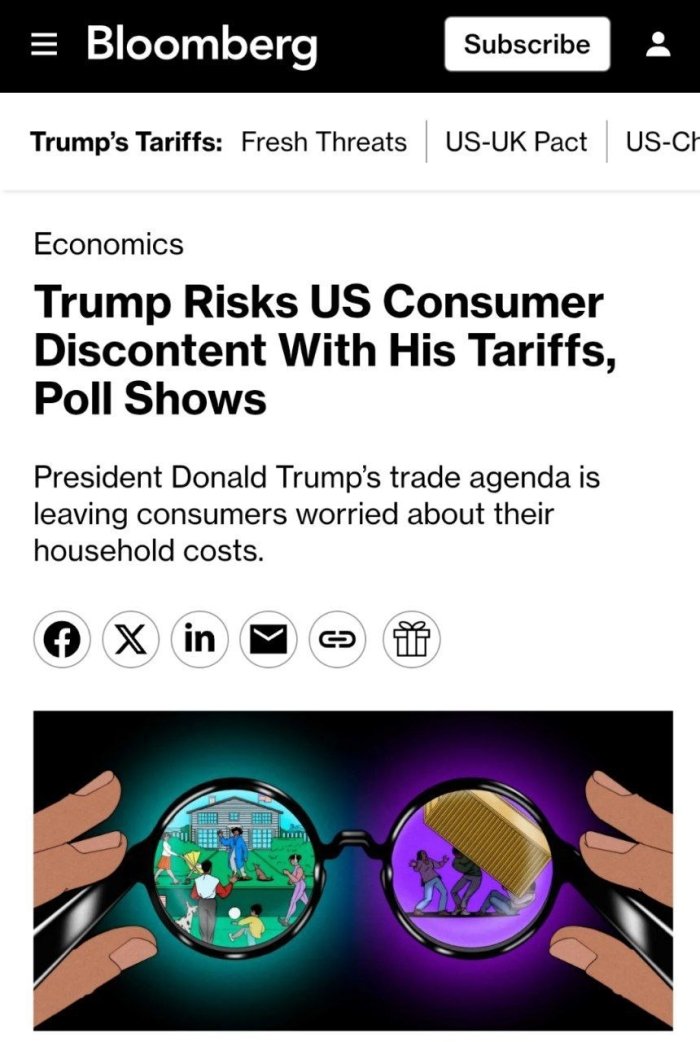Open the Economics section link
The image size is (700, 1042).
click(x=109, y=244)
